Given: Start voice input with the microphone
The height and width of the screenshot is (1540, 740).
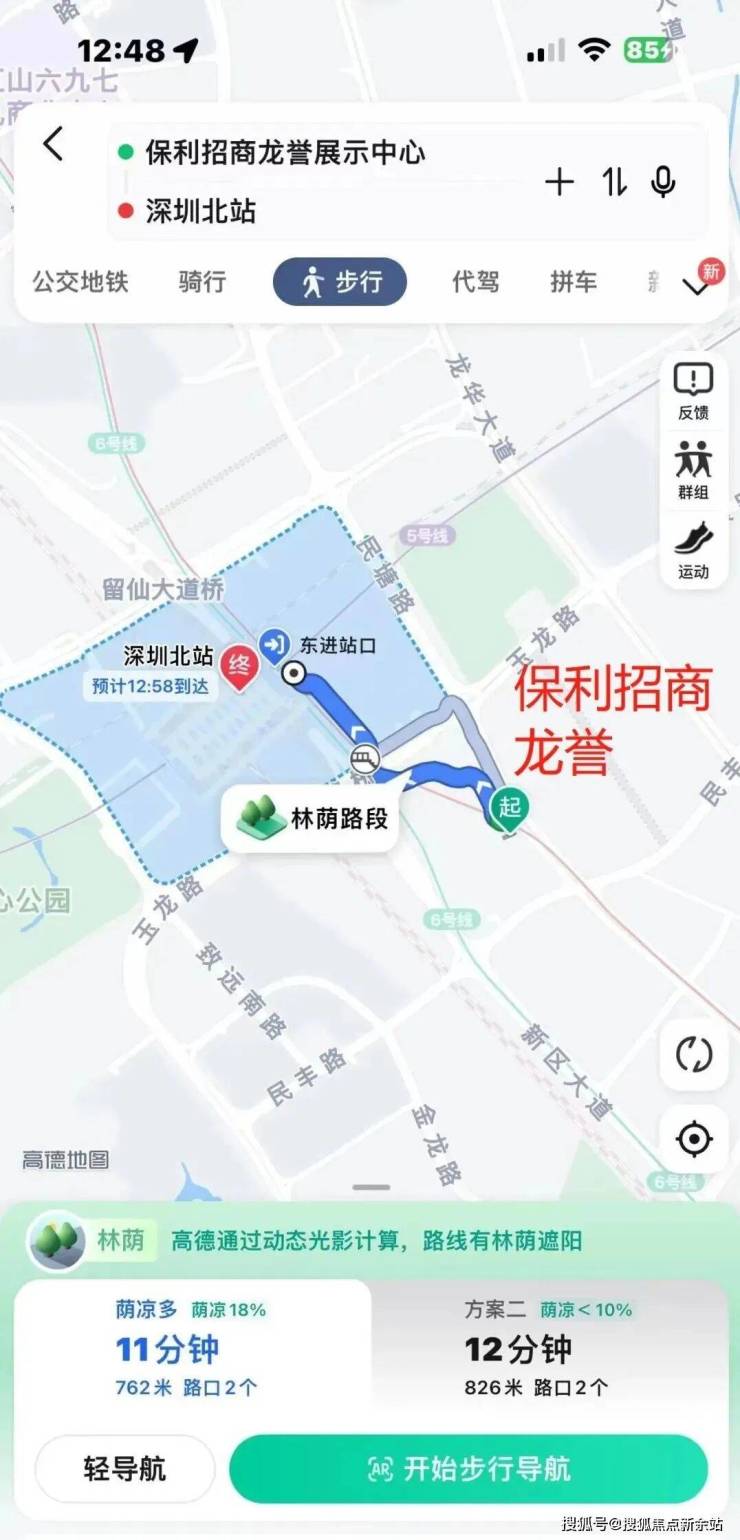Looking at the screenshot, I should click(663, 182).
